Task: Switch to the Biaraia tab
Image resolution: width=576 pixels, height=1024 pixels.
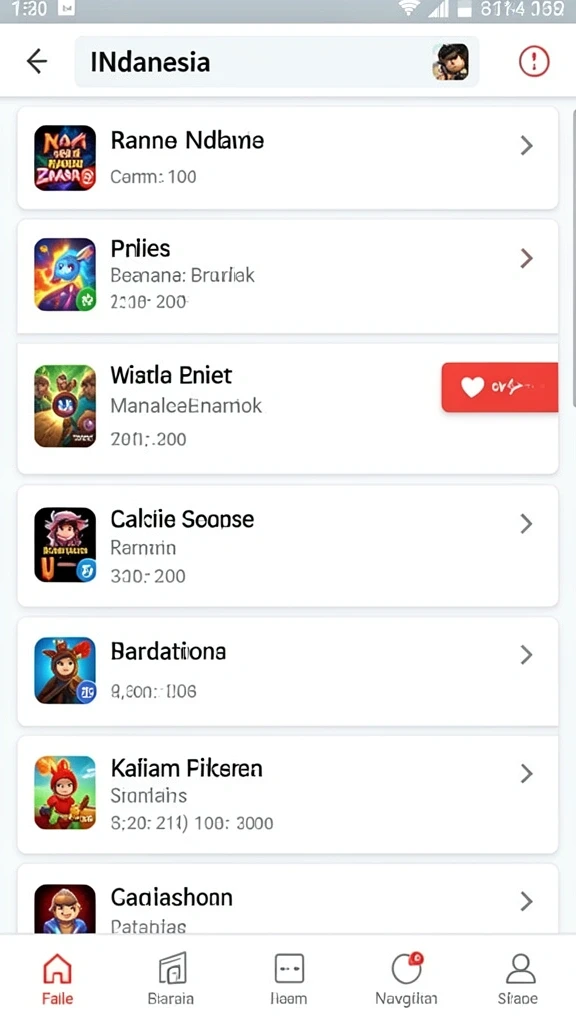Action: coord(170,978)
